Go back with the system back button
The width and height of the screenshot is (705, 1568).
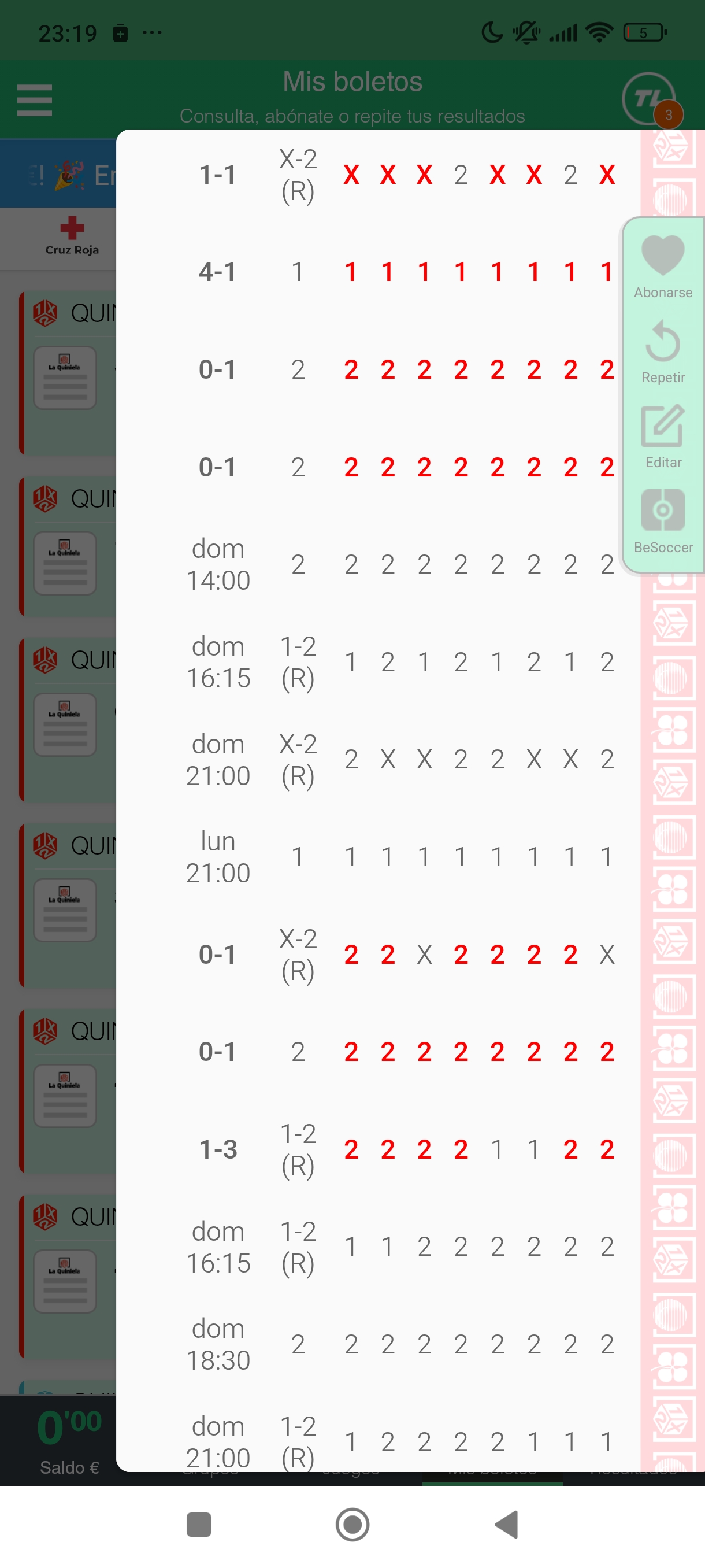click(x=506, y=1525)
